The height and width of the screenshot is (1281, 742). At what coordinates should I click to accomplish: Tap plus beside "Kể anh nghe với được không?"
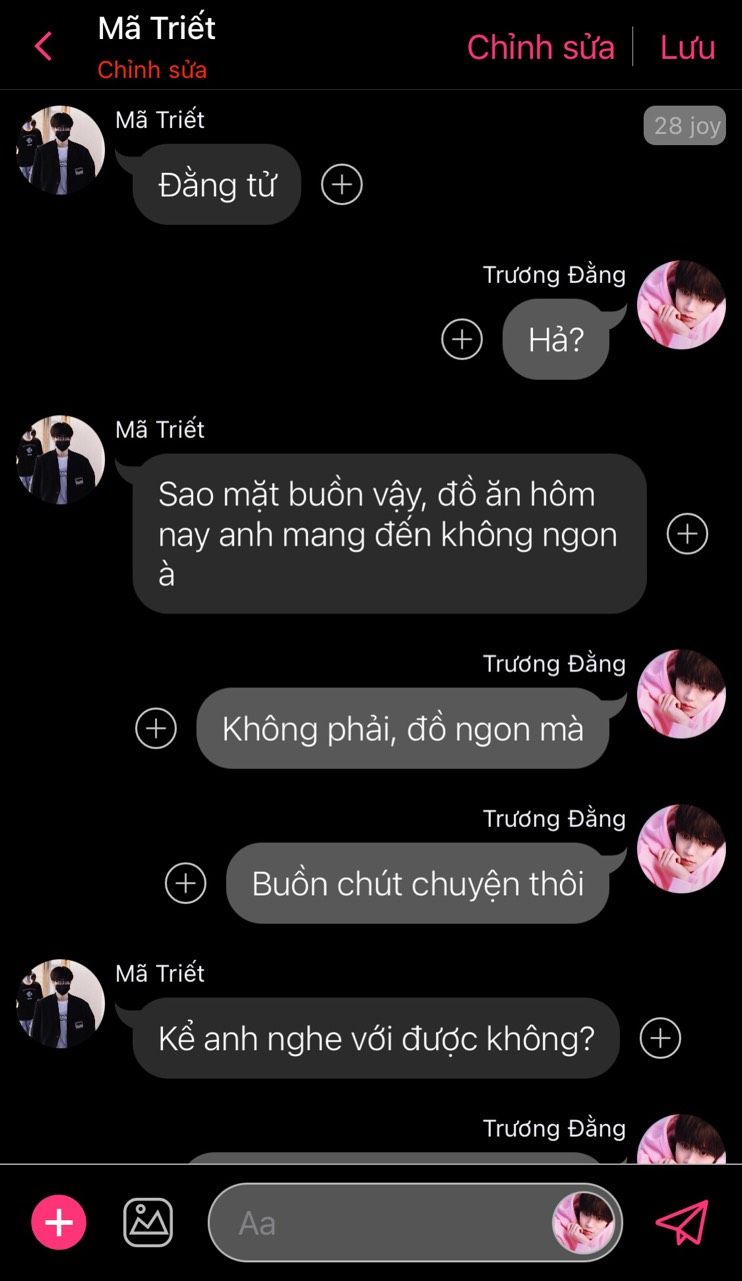660,1038
